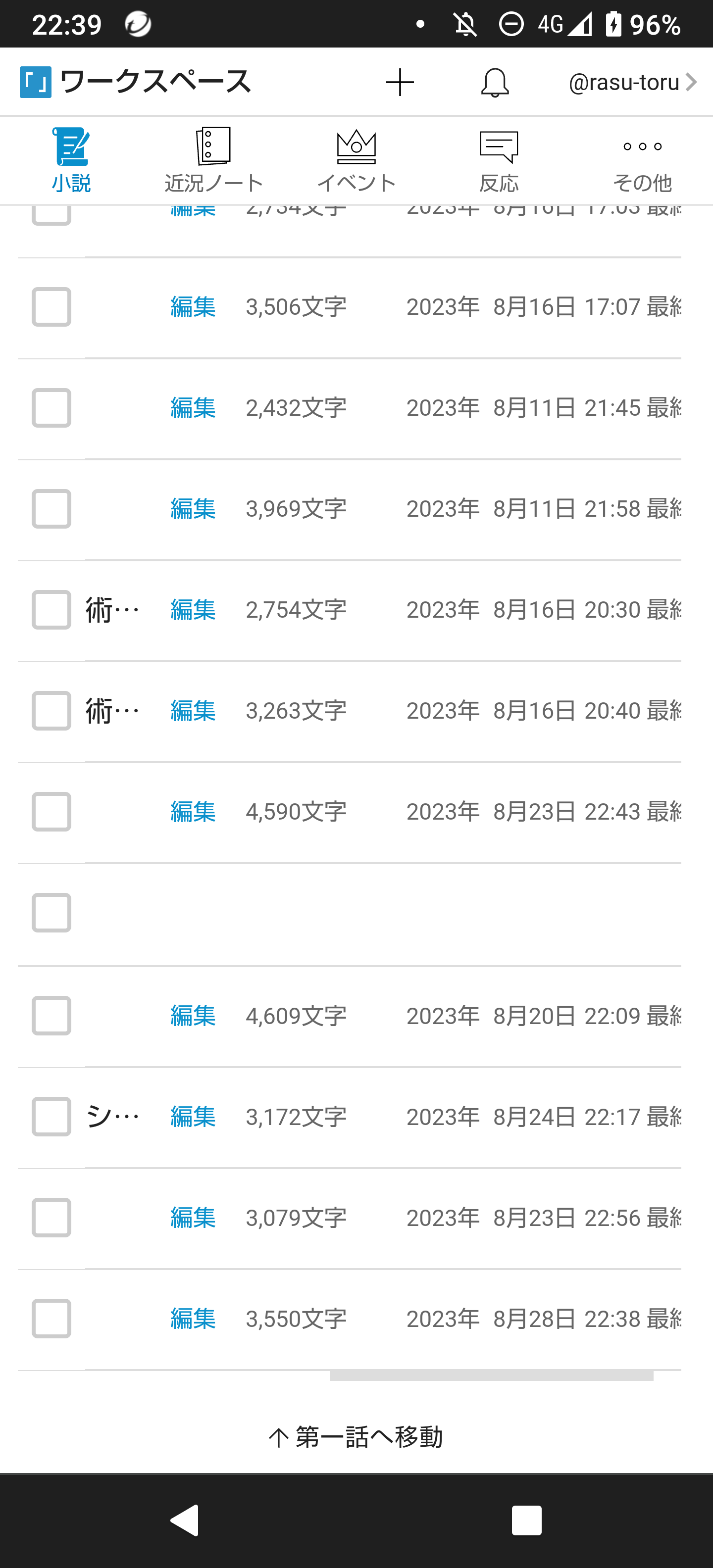Check the box for the 4,609文字 episode
Viewport: 713px width, 1568px height.
pyautogui.click(x=51, y=1015)
